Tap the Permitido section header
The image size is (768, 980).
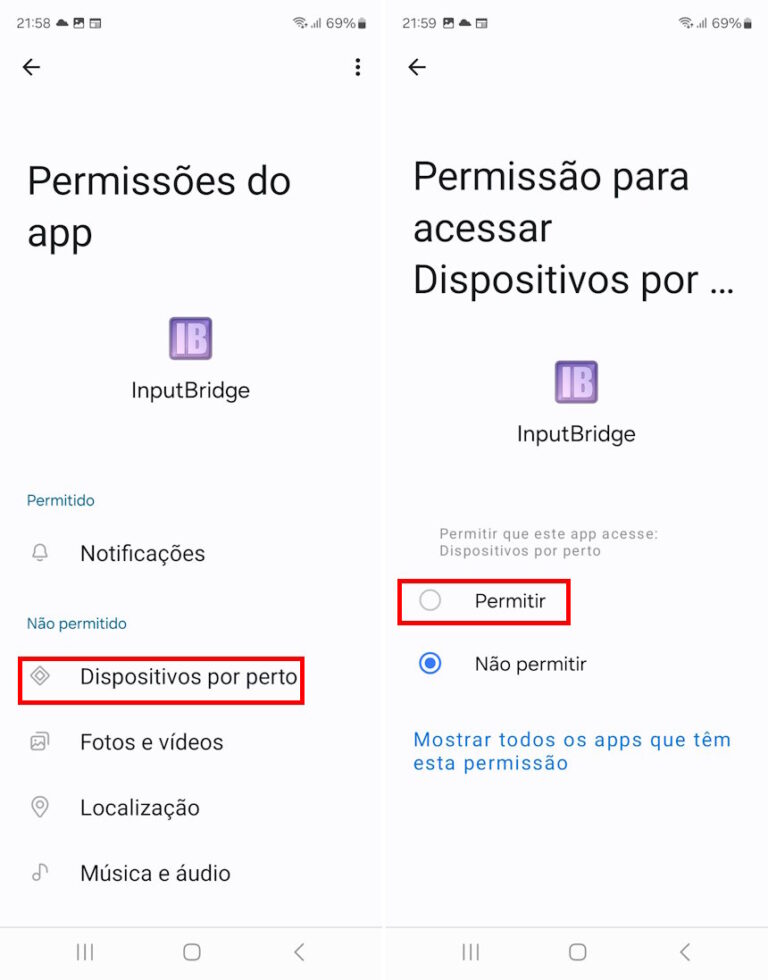[x=60, y=500]
